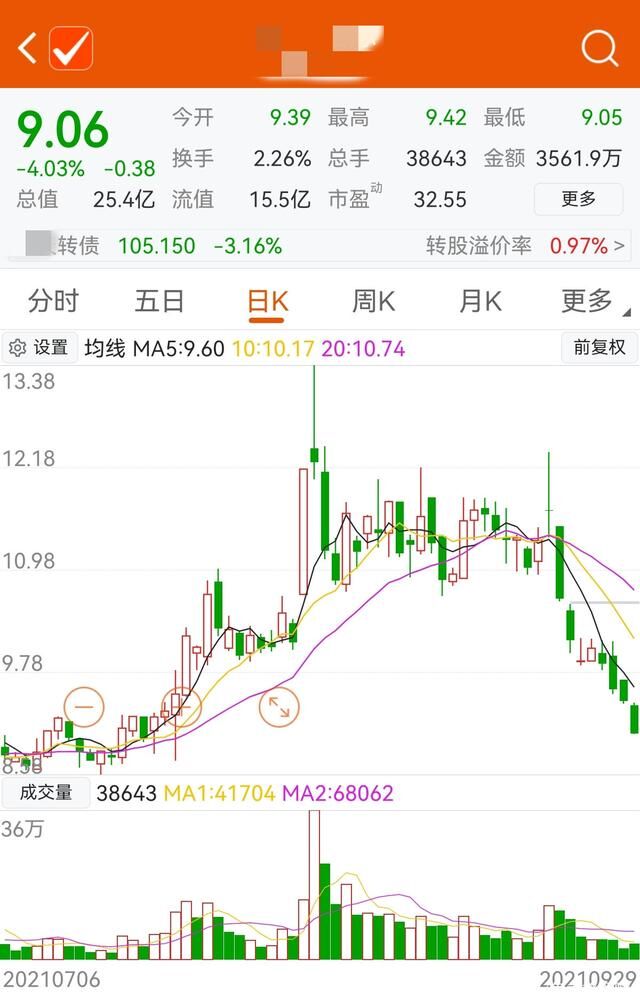Expand the 更多 chart period dropdown

593,300
